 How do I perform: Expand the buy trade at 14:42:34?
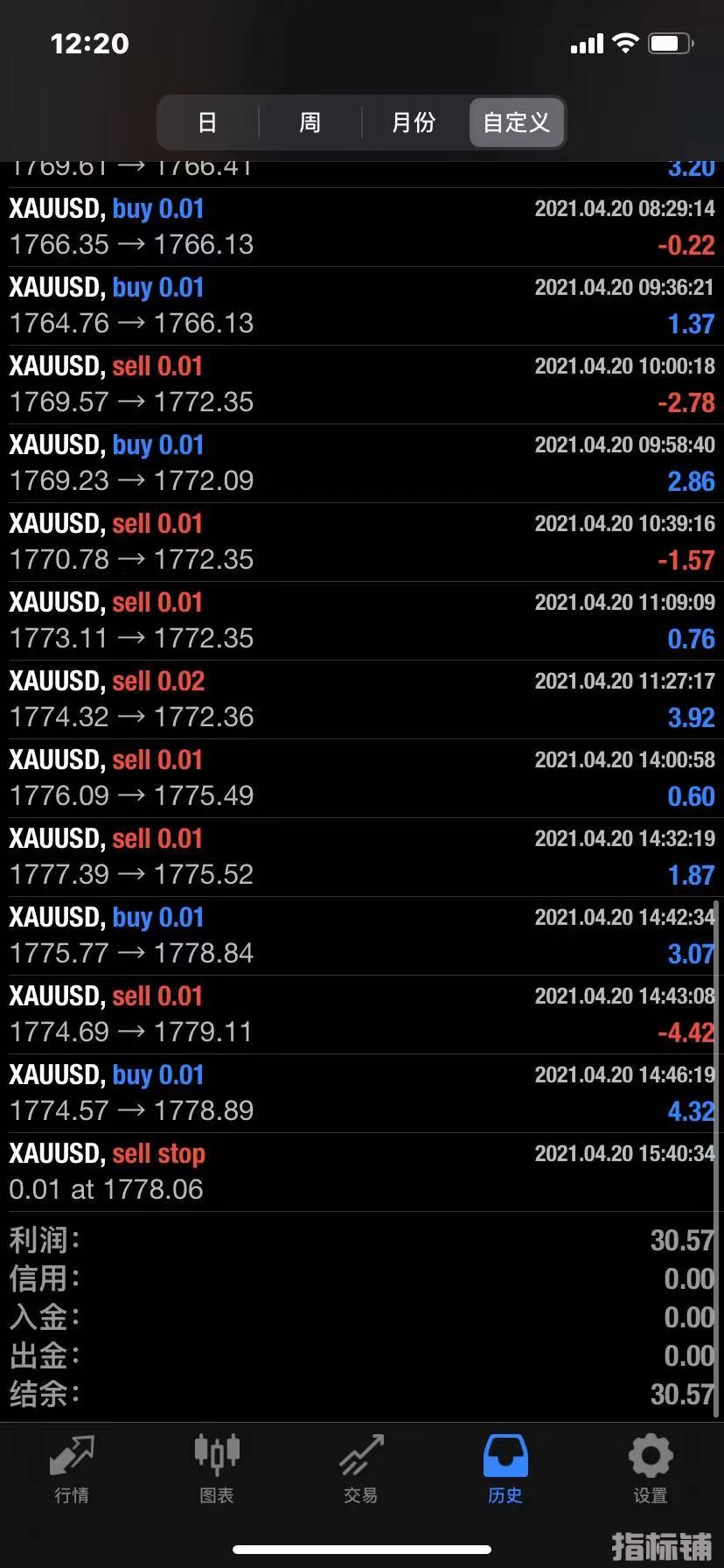click(362, 935)
